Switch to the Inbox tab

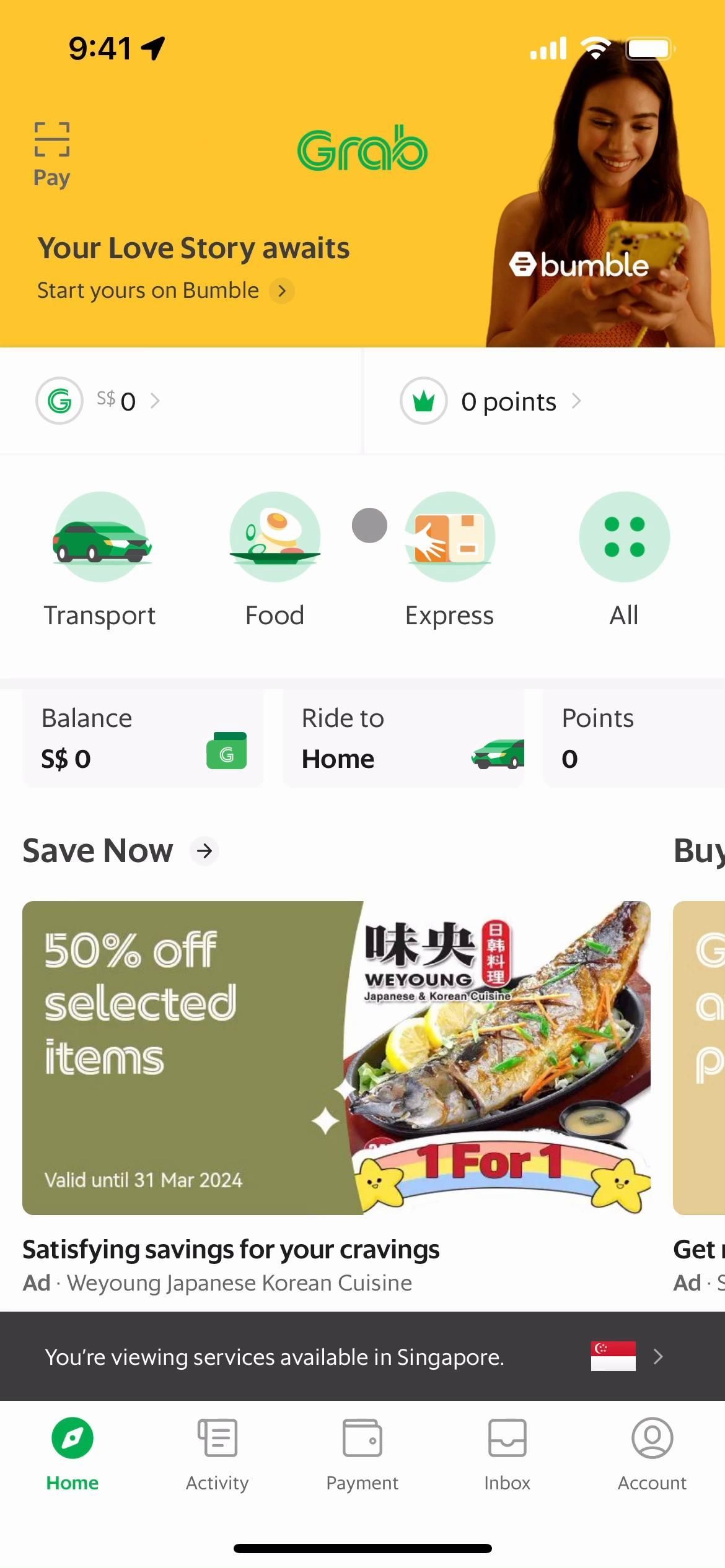click(x=507, y=1454)
